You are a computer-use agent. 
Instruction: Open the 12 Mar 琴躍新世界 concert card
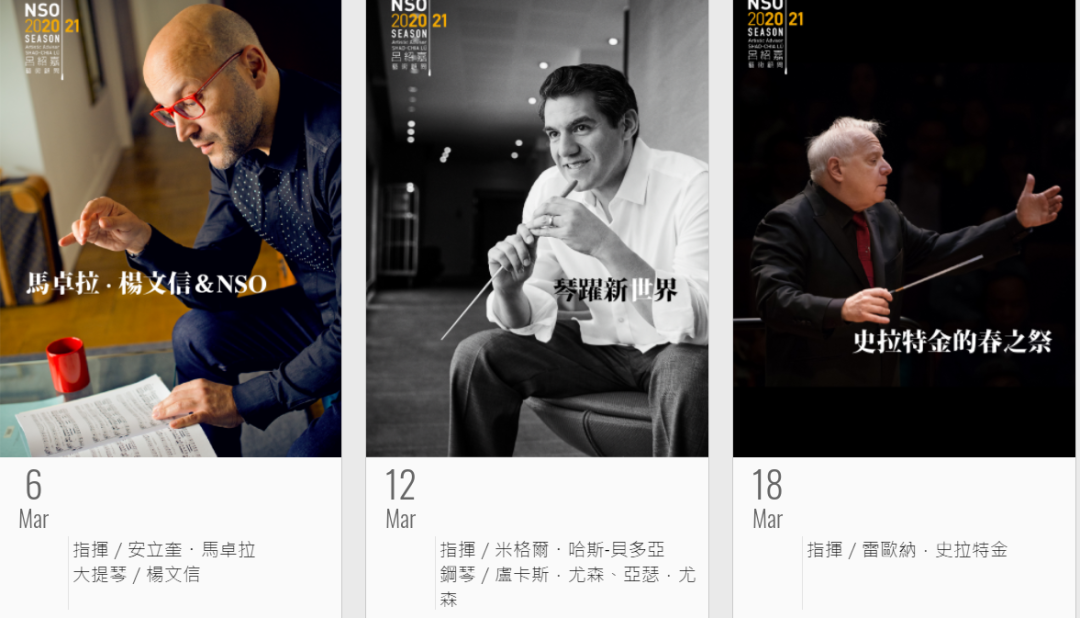click(537, 230)
